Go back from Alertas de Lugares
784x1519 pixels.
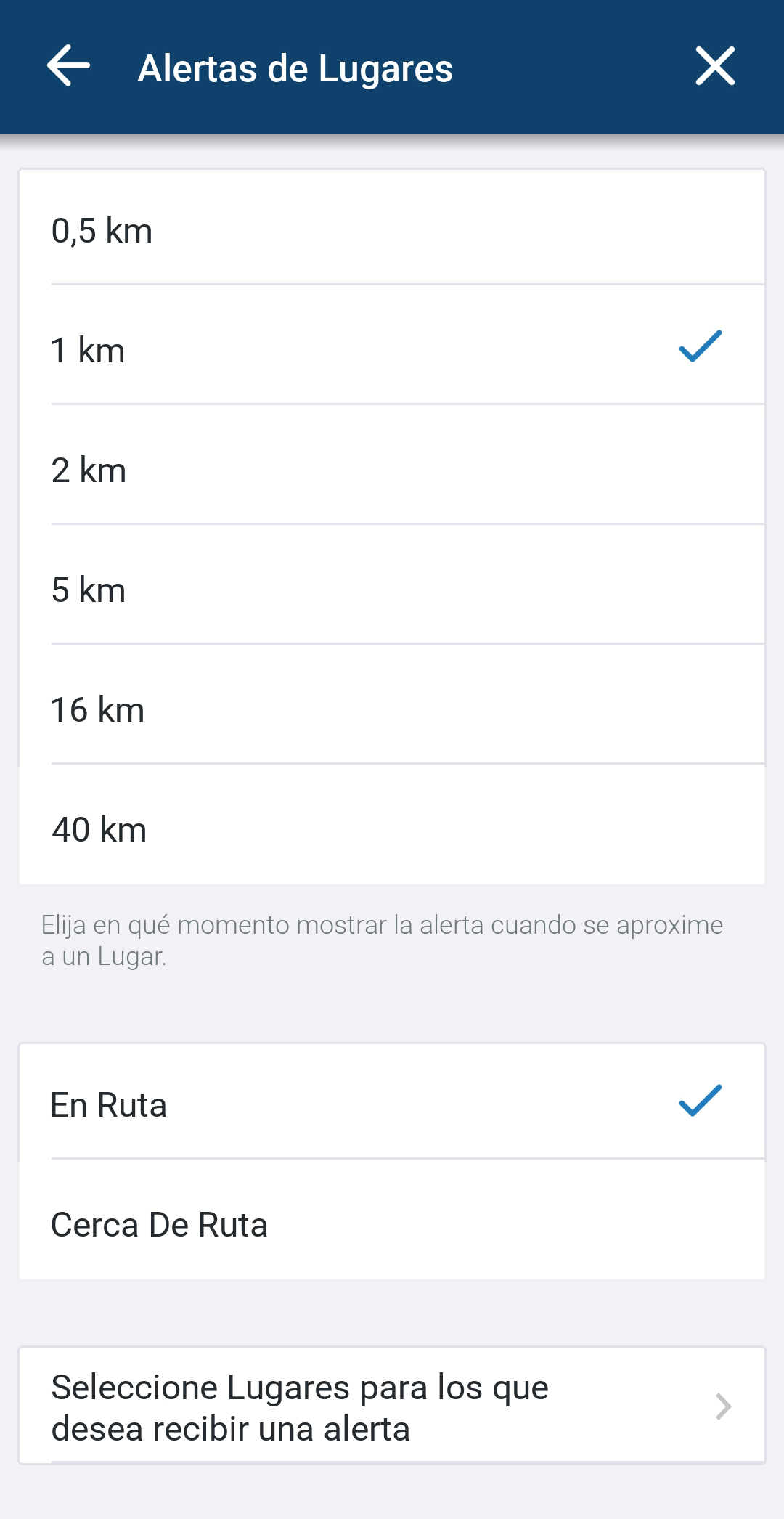click(x=69, y=66)
